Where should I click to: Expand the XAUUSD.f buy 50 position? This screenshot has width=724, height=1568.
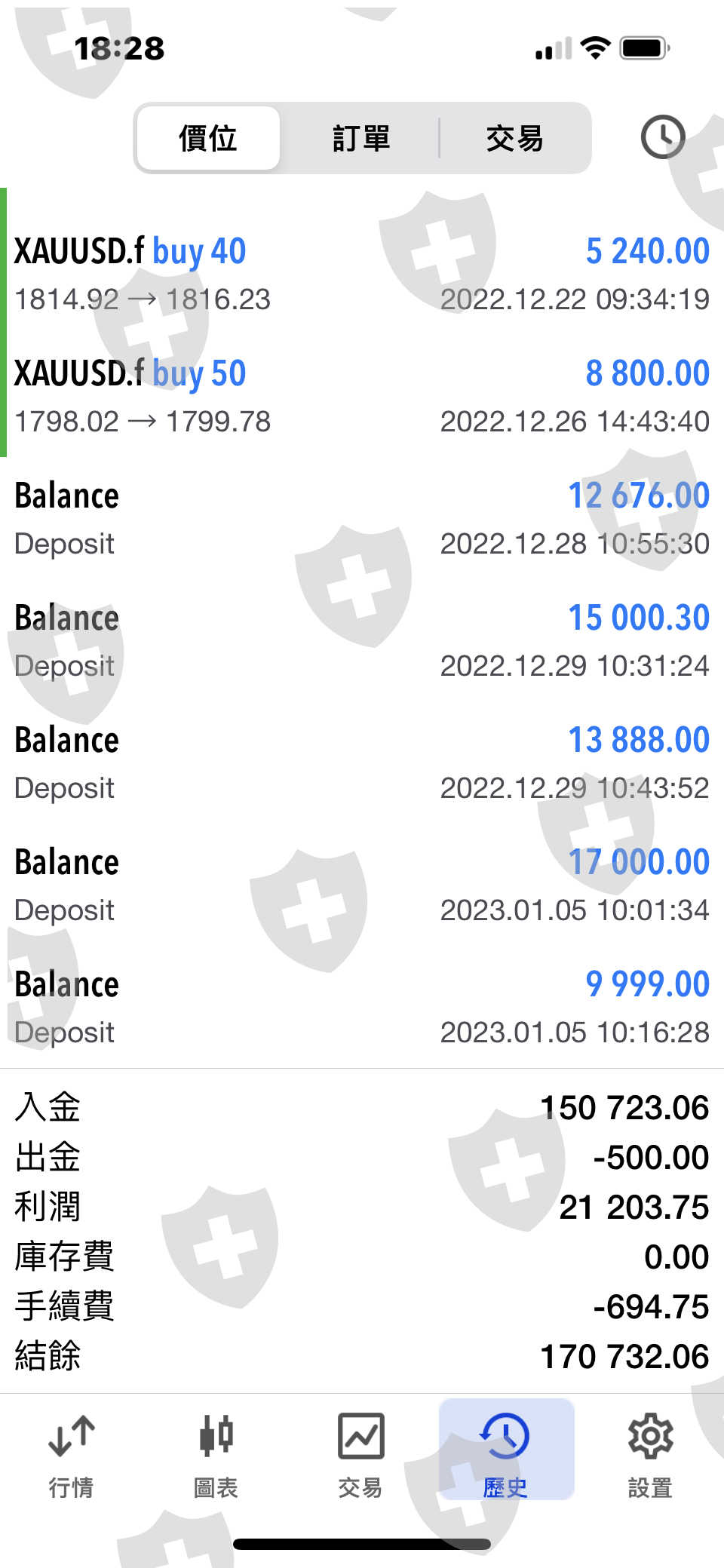click(362, 397)
